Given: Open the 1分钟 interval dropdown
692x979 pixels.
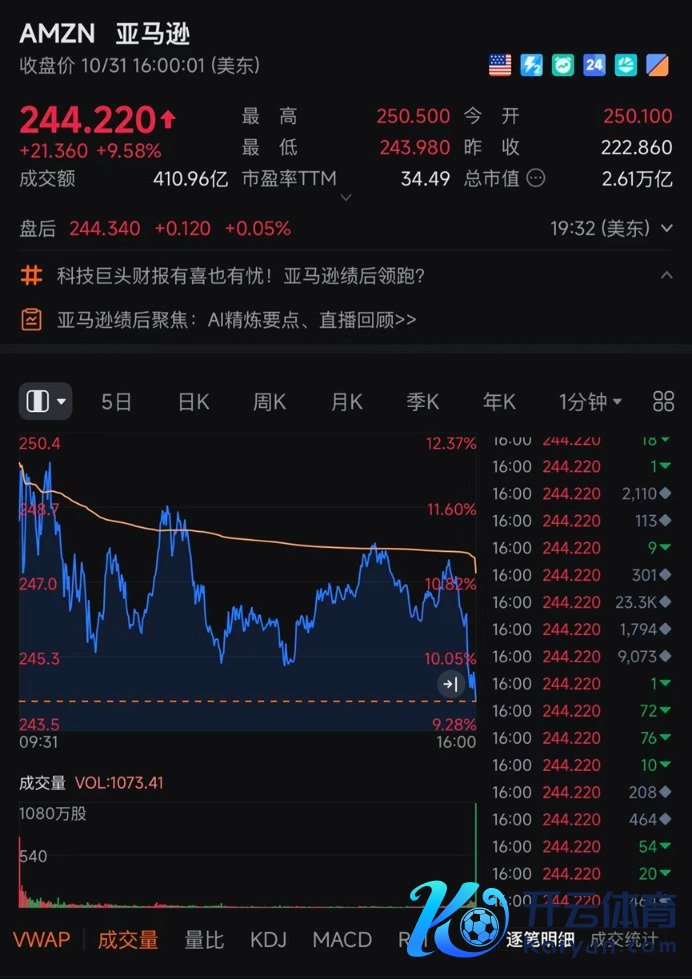Looking at the screenshot, I should (590, 402).
